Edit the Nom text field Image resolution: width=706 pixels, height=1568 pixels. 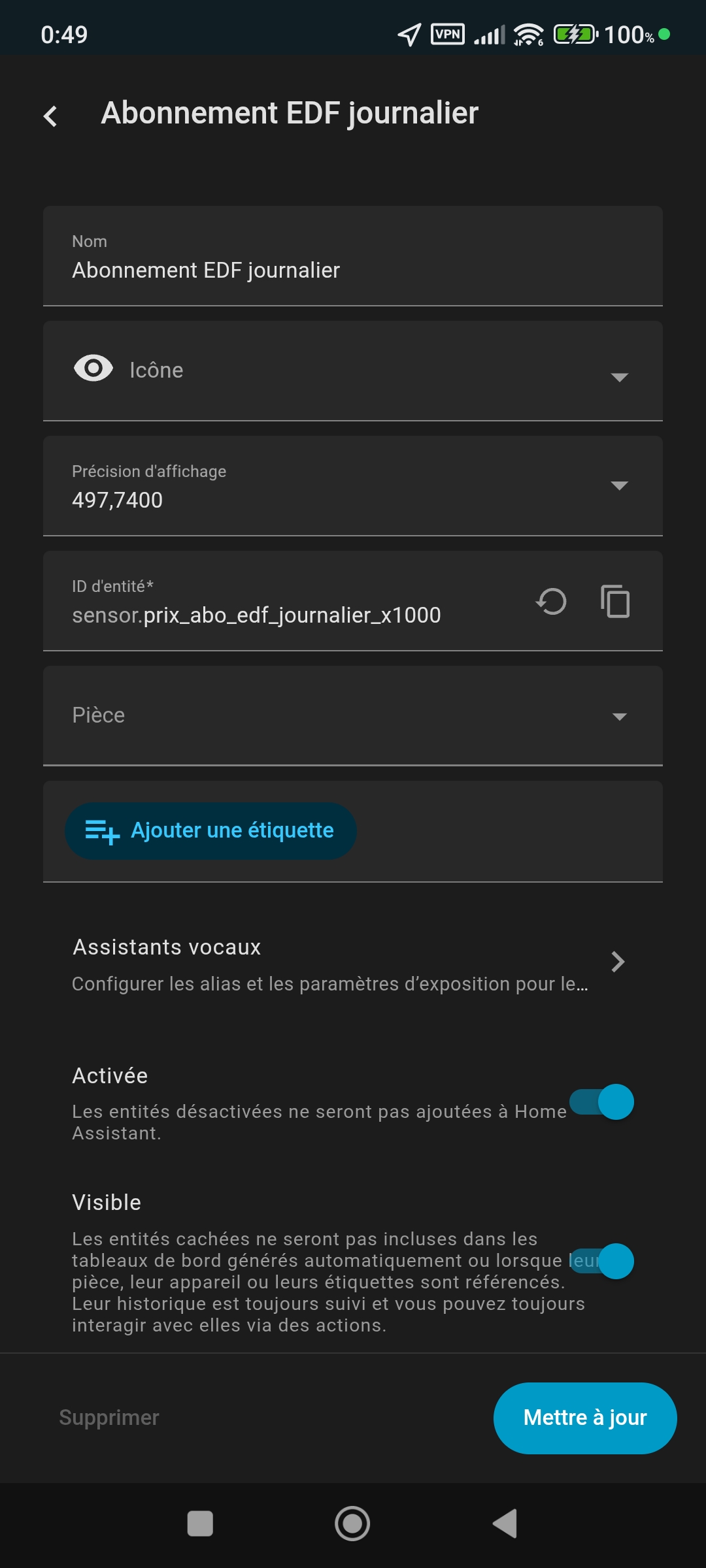353,269
